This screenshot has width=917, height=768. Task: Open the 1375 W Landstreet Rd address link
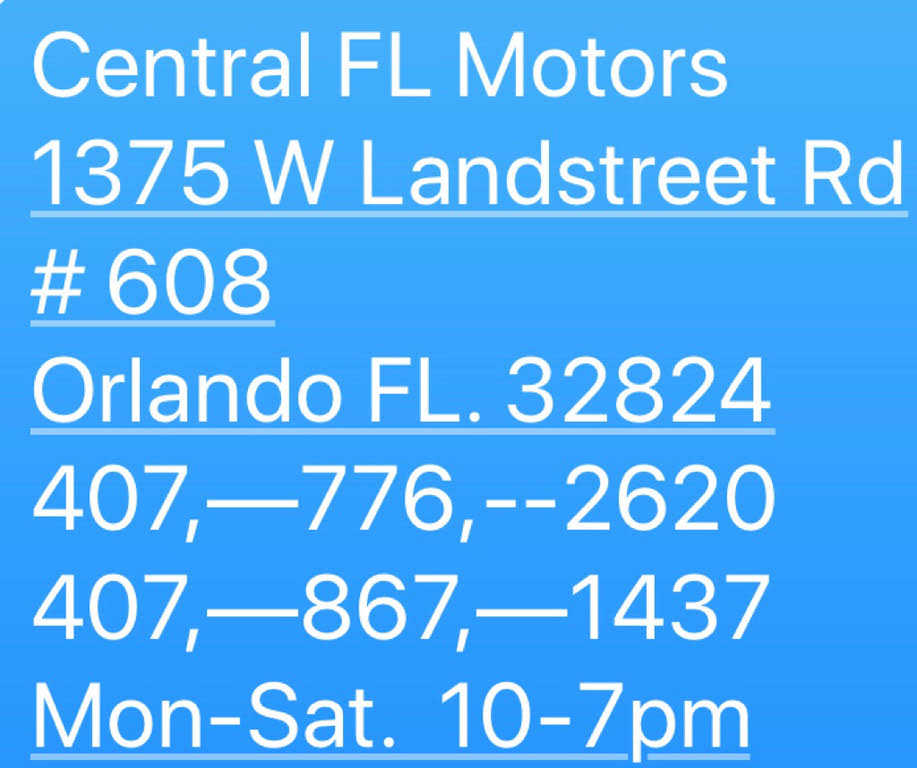tap(467, 175)
